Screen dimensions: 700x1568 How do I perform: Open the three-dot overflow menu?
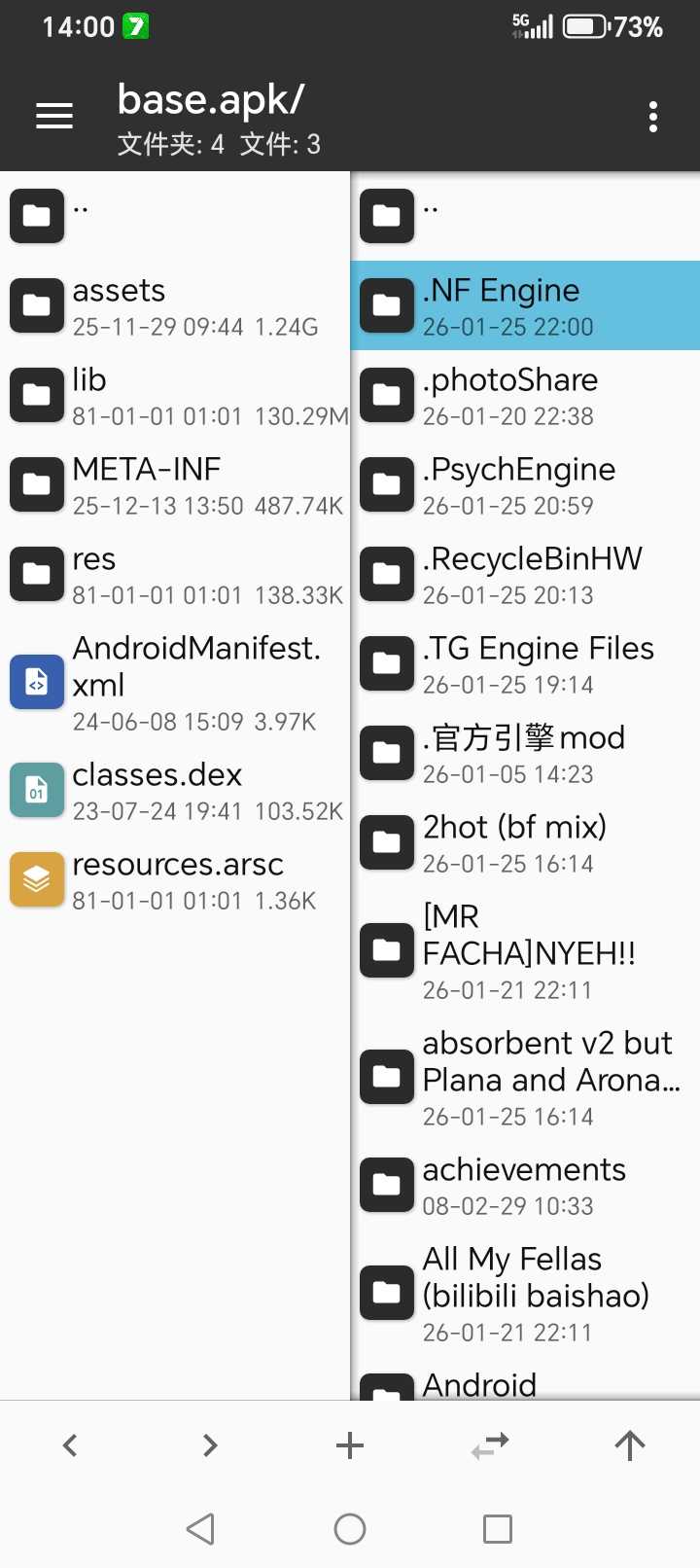(x=653, y=117)
